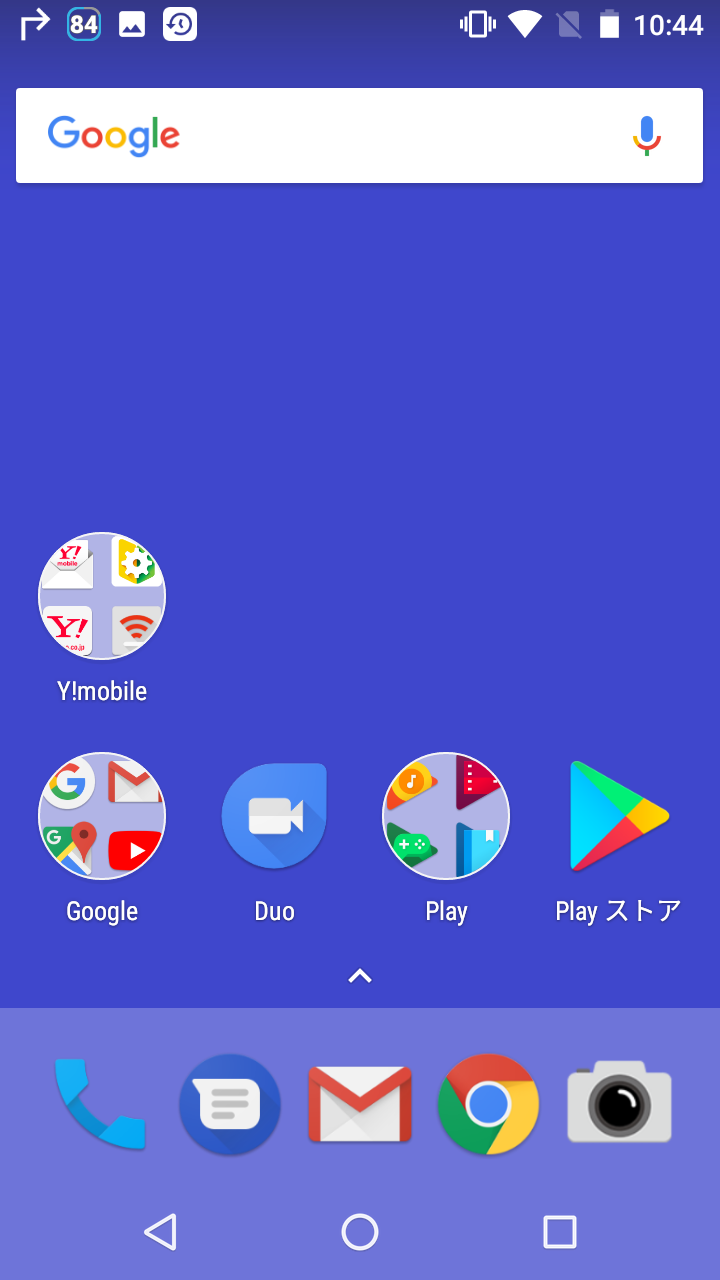Open the Duo video calling app
This screenshot has height=1280, width=720.
click(x=274, y=815)
